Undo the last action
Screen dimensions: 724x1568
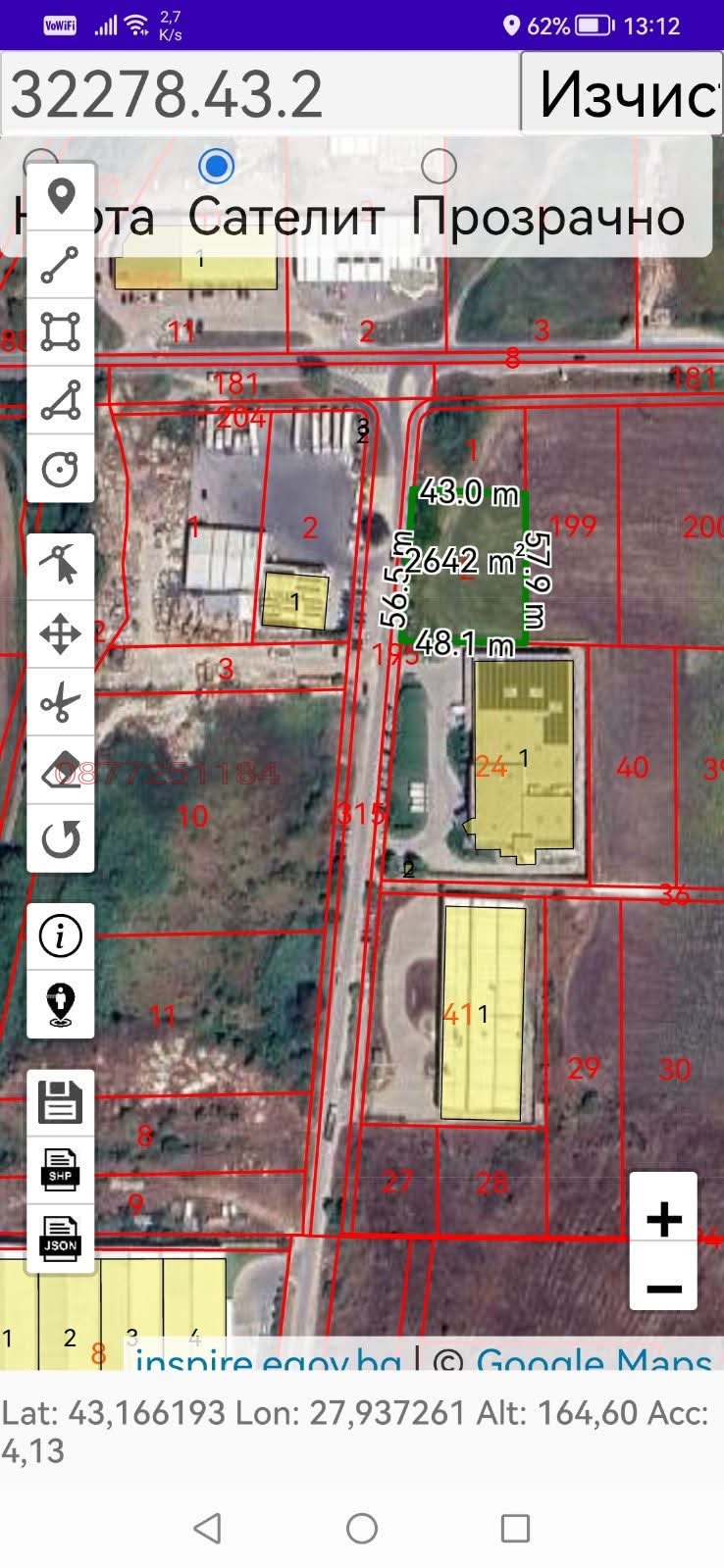61,838
